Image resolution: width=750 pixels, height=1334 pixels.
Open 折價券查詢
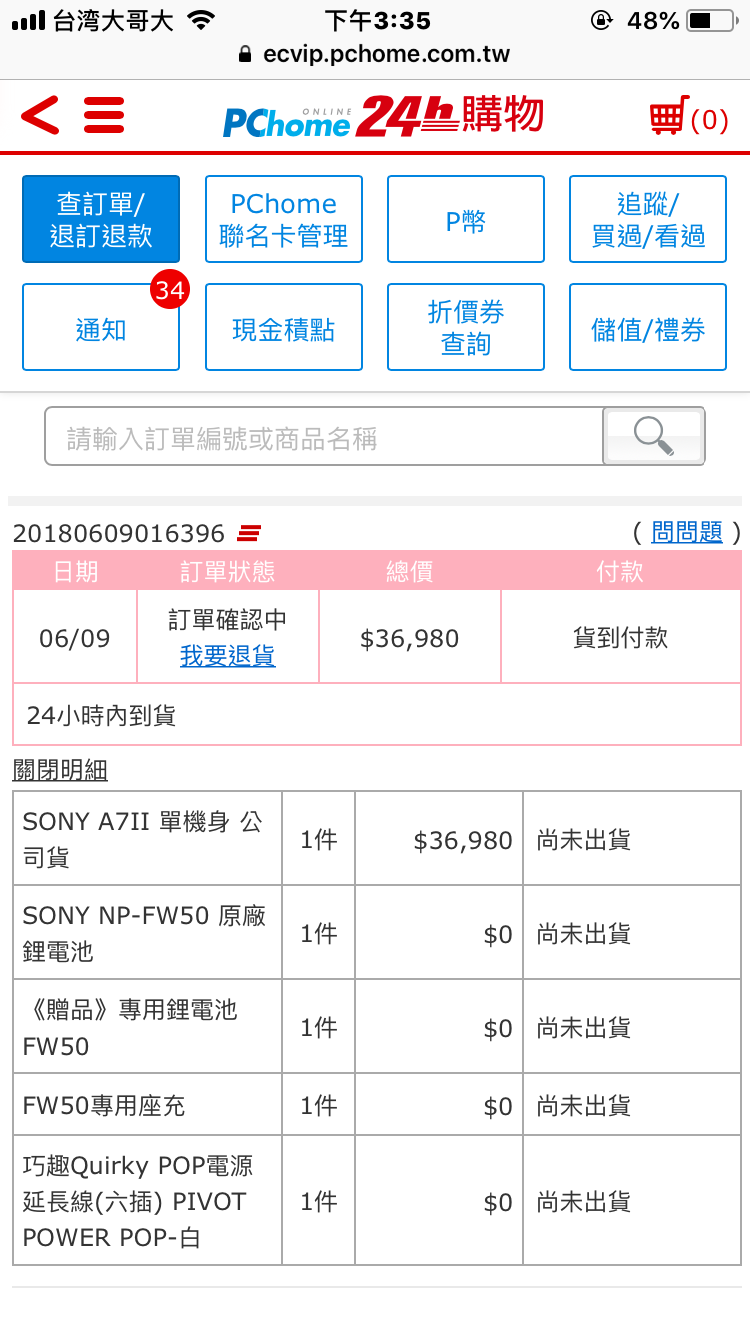[466, 327]
